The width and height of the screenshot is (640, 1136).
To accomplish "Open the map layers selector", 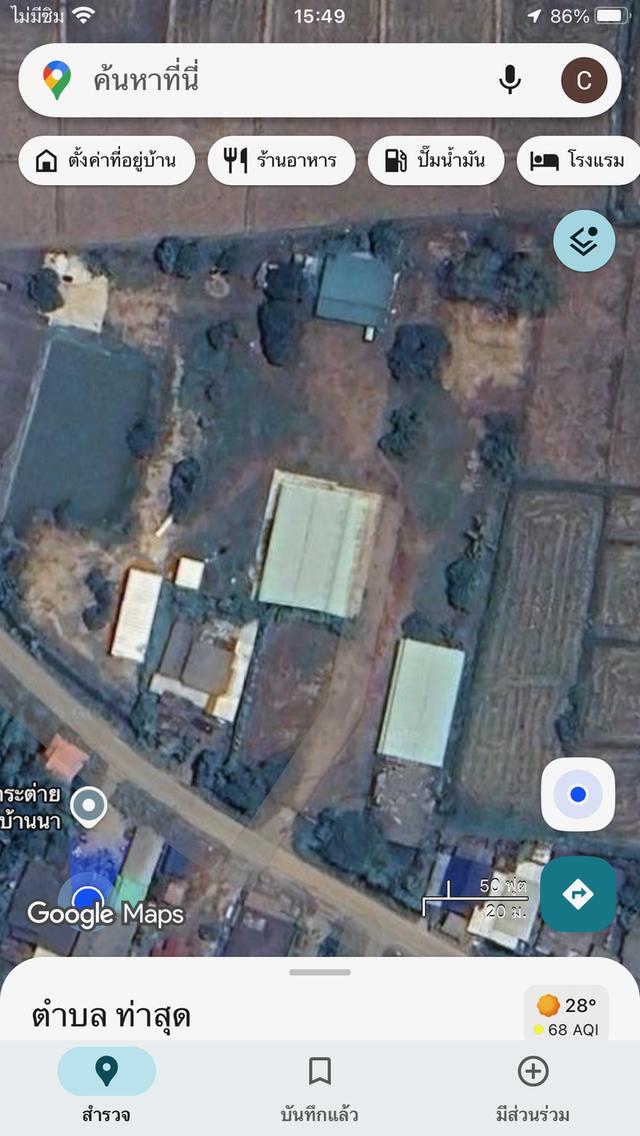I will (584, 241).
